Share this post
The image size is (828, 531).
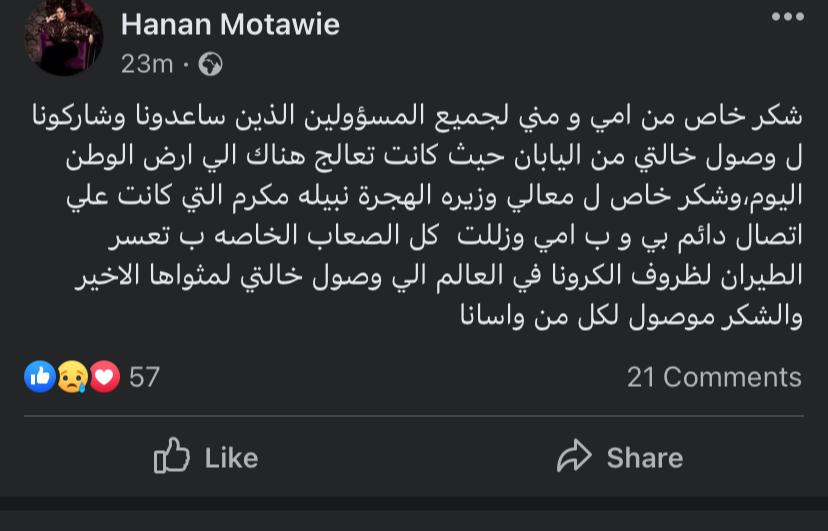tap(620, 458)
